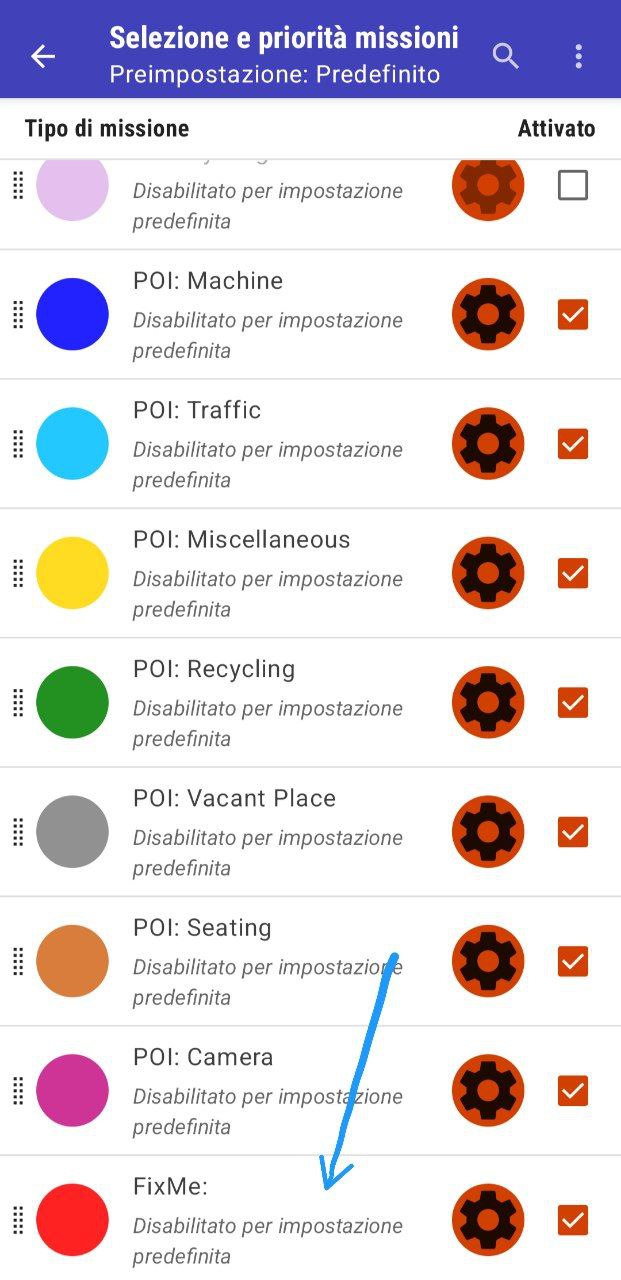Open settings gear for POI: Seating
The width and height of the screenshot is (621, 1280).
pyautogui.click(x=488, y=962)
